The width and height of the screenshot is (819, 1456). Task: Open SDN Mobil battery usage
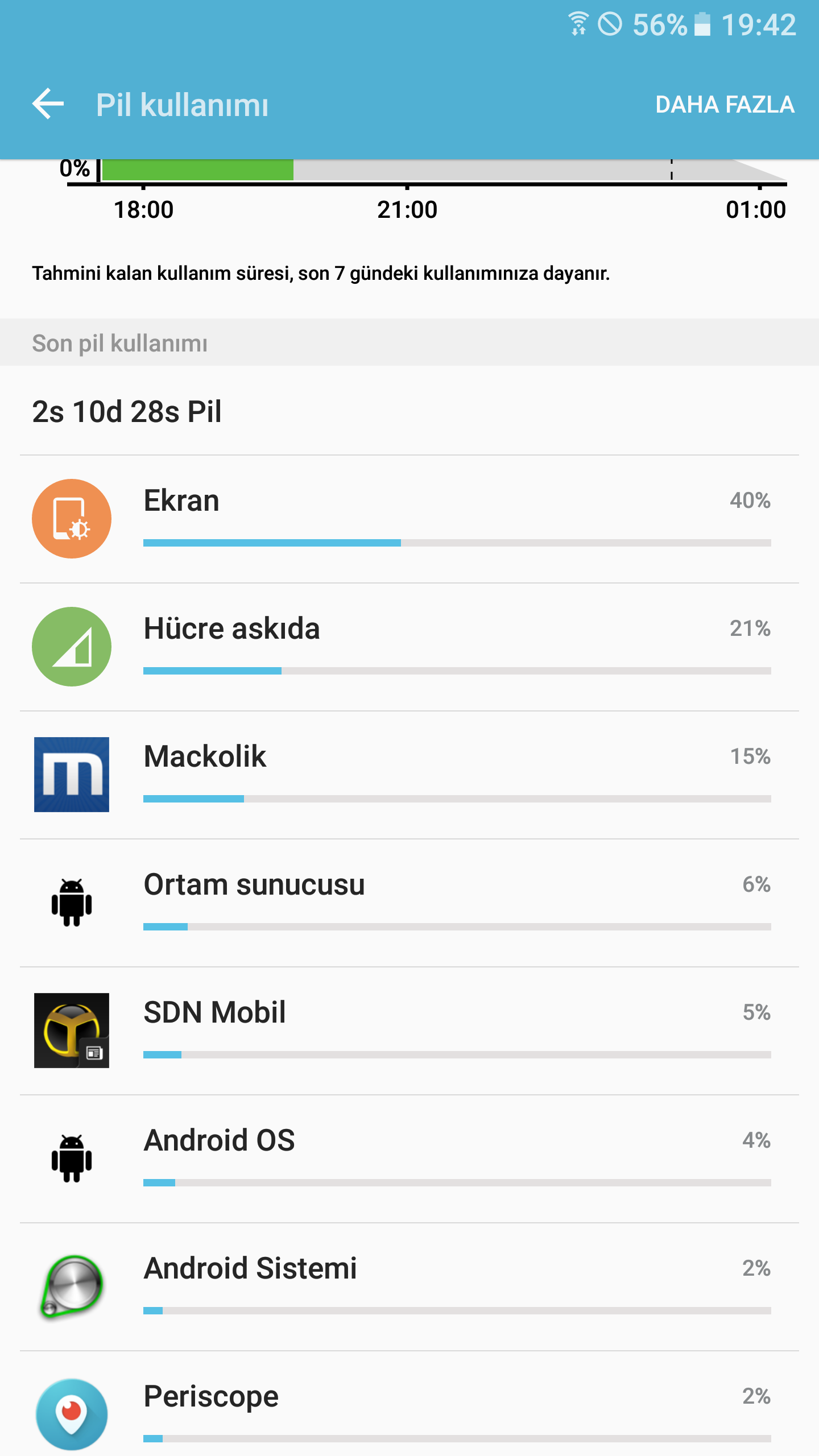click(409, 1031)
